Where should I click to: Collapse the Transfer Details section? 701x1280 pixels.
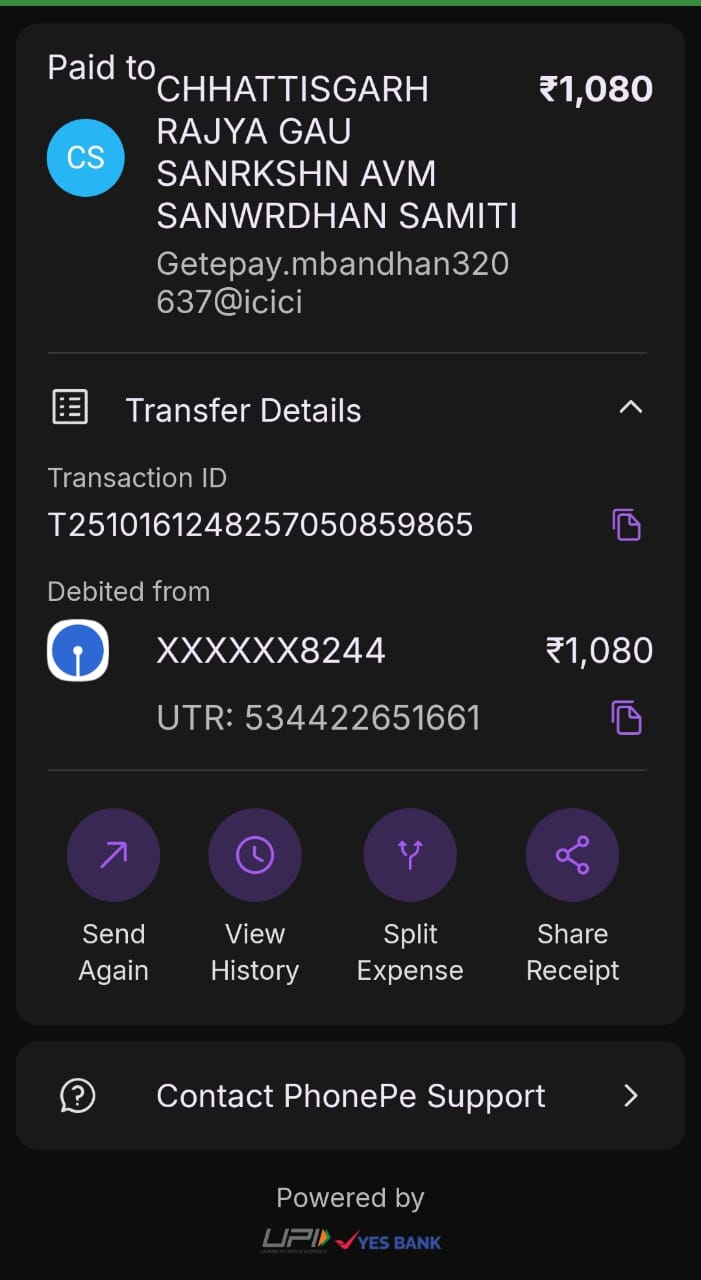[630, 408]
